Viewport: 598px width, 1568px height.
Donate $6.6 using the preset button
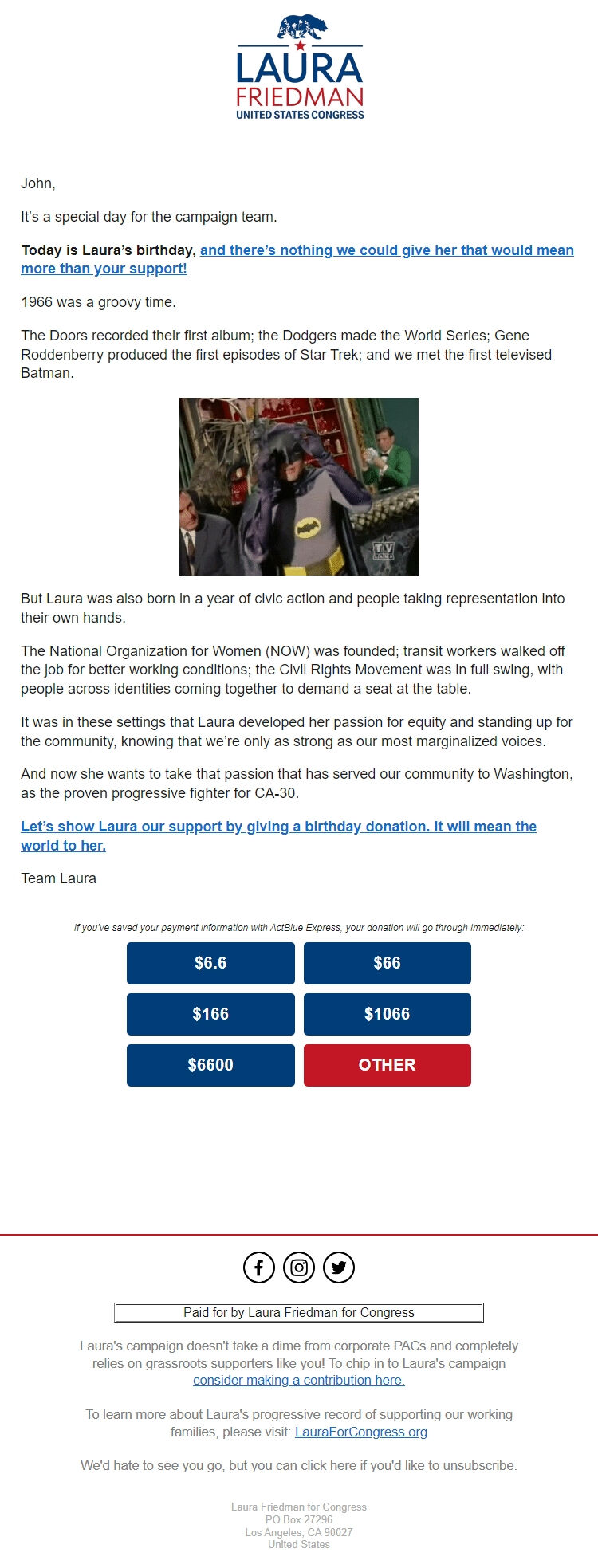coord(210,963)
